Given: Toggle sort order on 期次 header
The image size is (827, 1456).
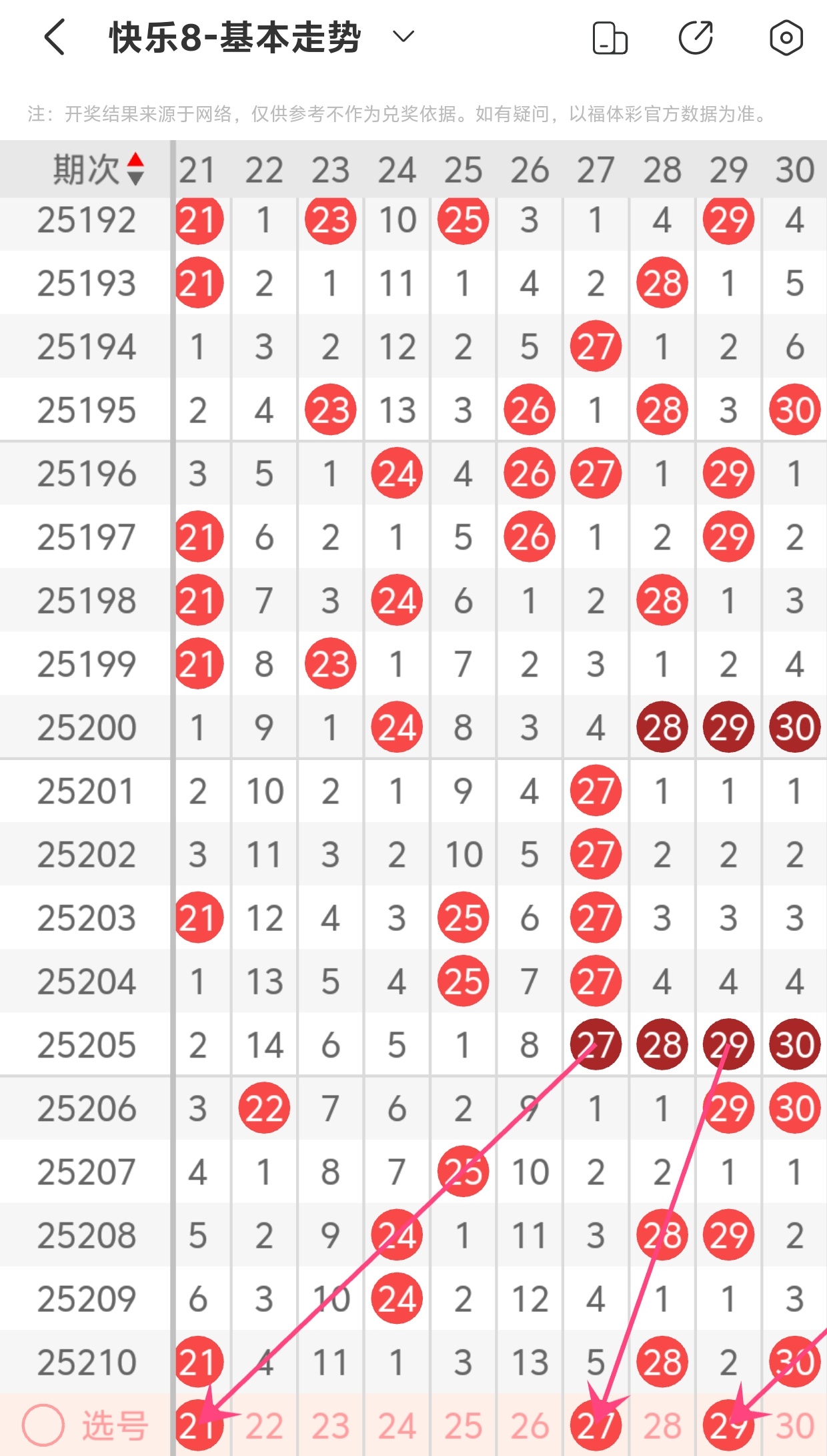Looking at the screenshot, I should [x=99, y=169].
